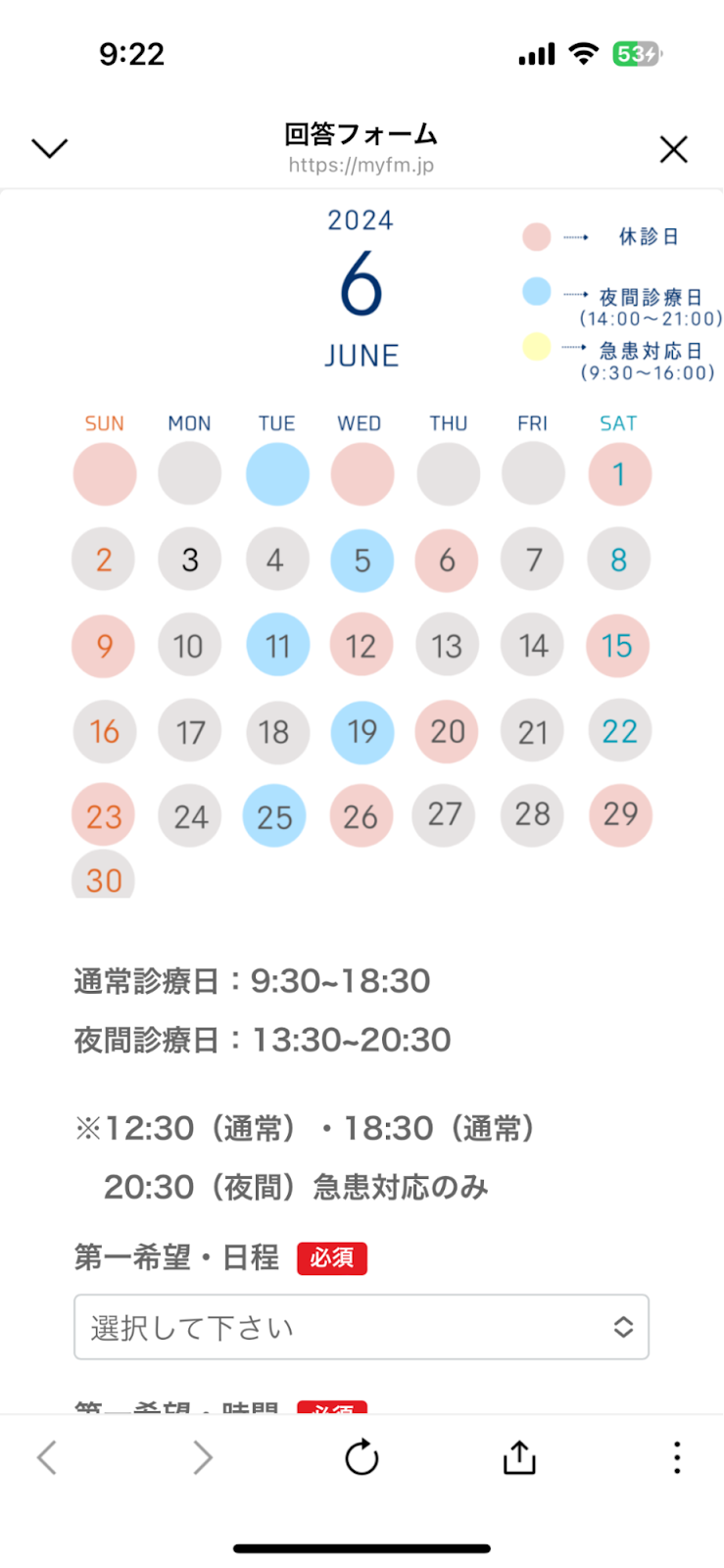The image size is (724, 1568).
Task: Tap the Wi-Fi status indicator
Action: 582,54
